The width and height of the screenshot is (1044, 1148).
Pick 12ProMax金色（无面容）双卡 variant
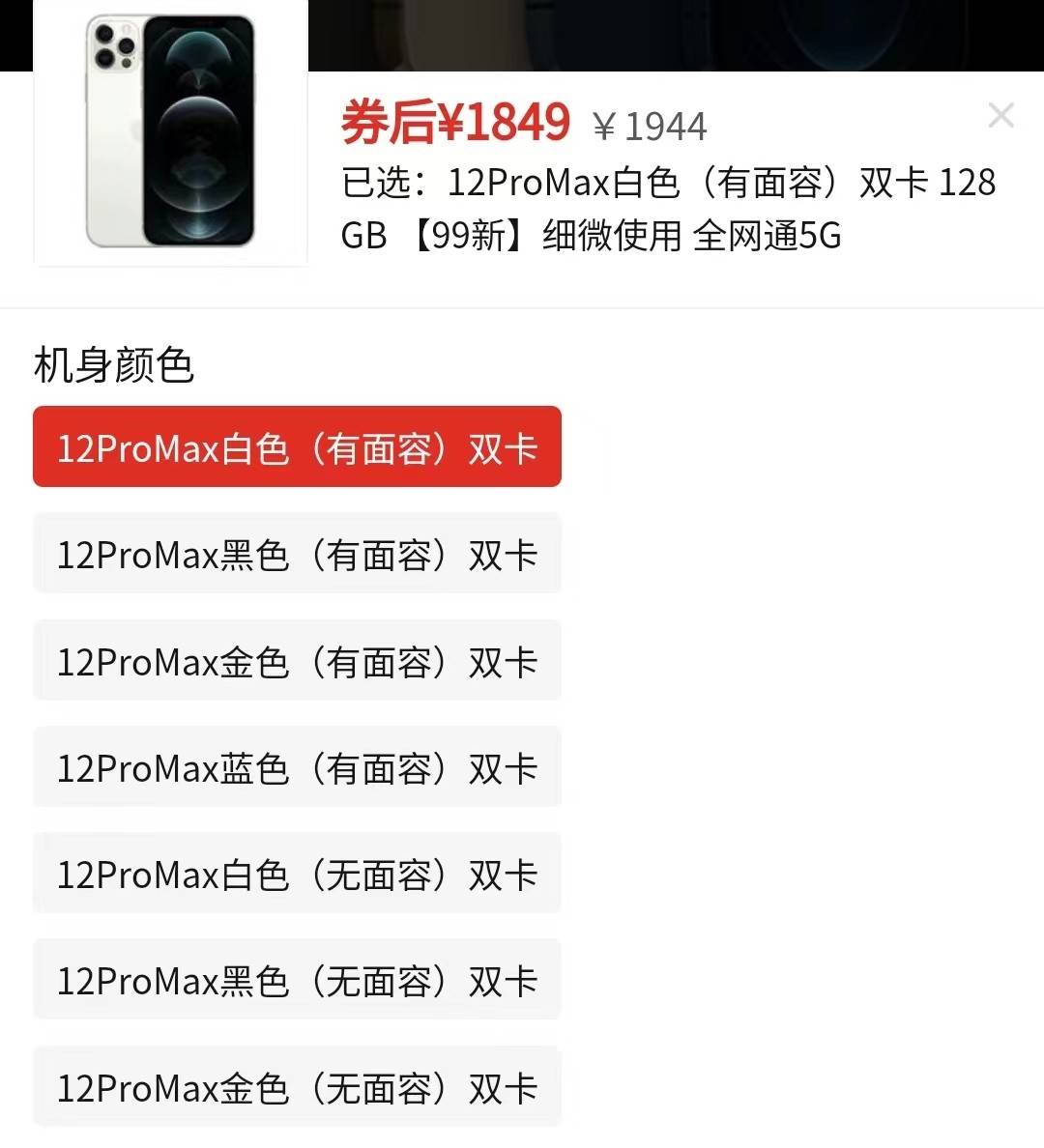click(297, 1086)
